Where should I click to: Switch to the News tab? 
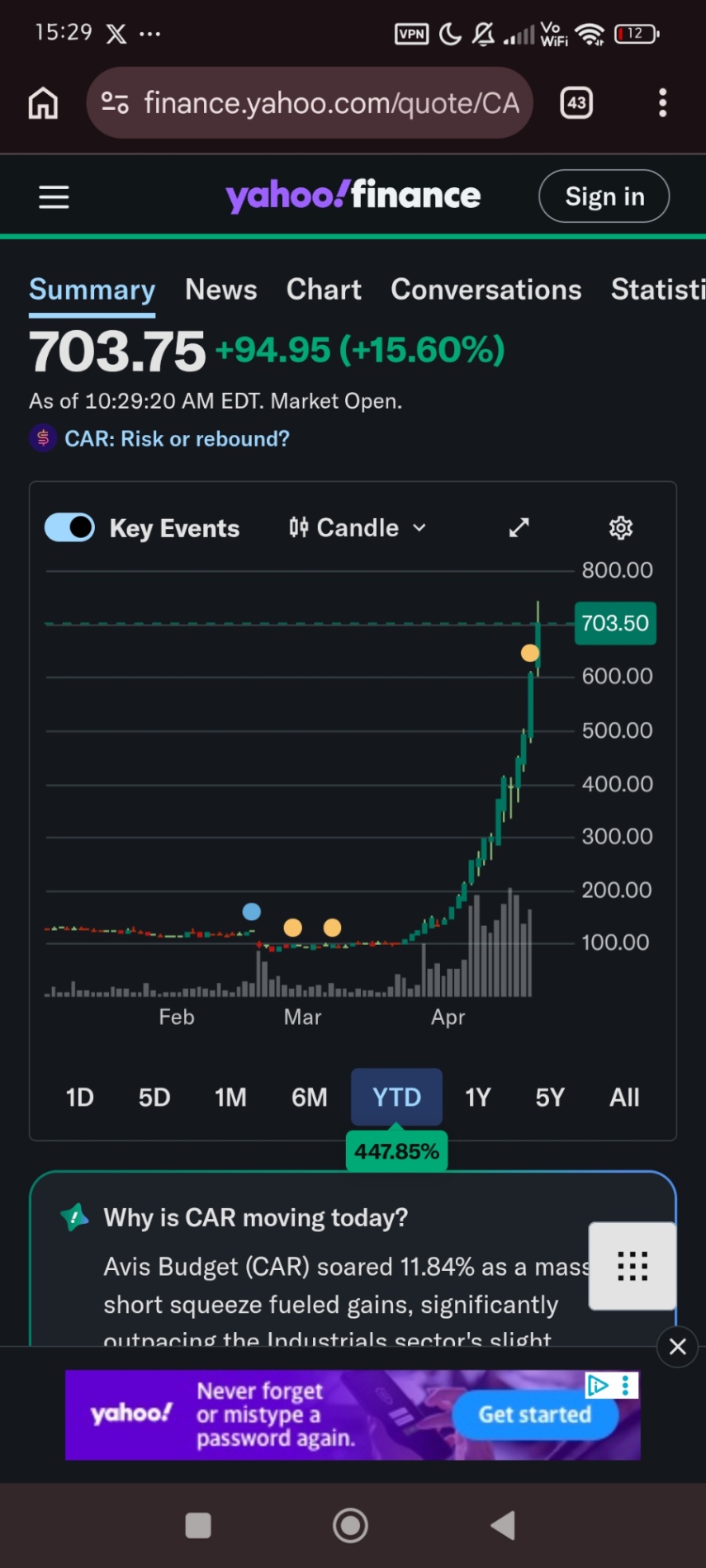point(220,290)
